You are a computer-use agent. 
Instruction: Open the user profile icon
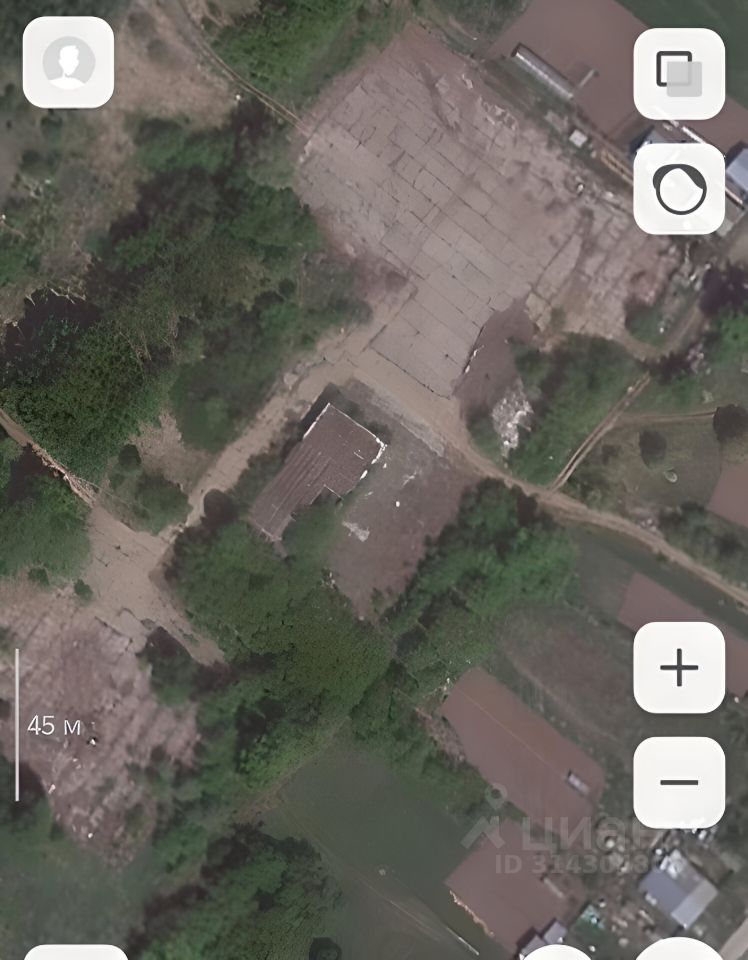(x=68, y=62)
